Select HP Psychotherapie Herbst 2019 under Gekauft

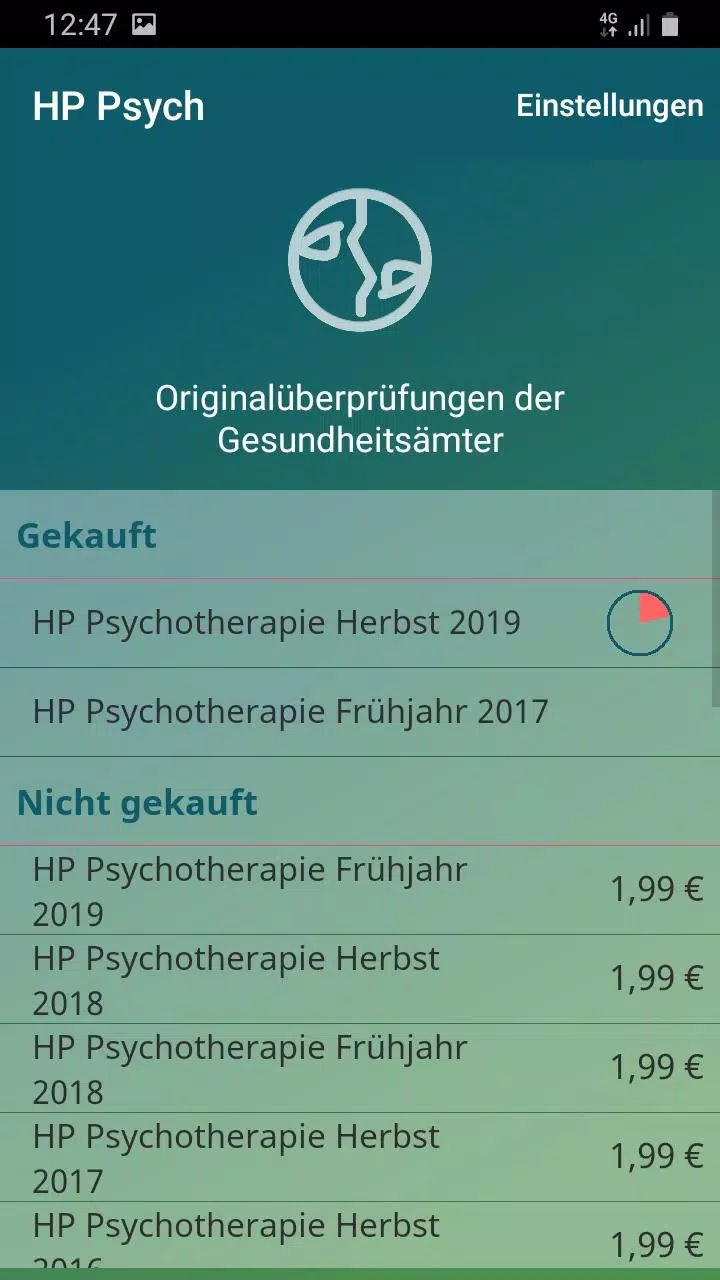click(x=277, y=622)
